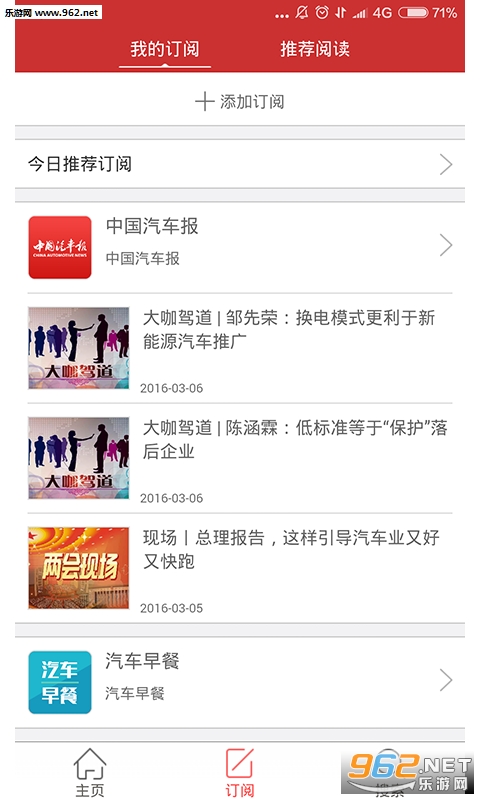This screenshot has height=800, width=480.
Task: Select the 我的订阅 tab
Action: tap(165, 49)
